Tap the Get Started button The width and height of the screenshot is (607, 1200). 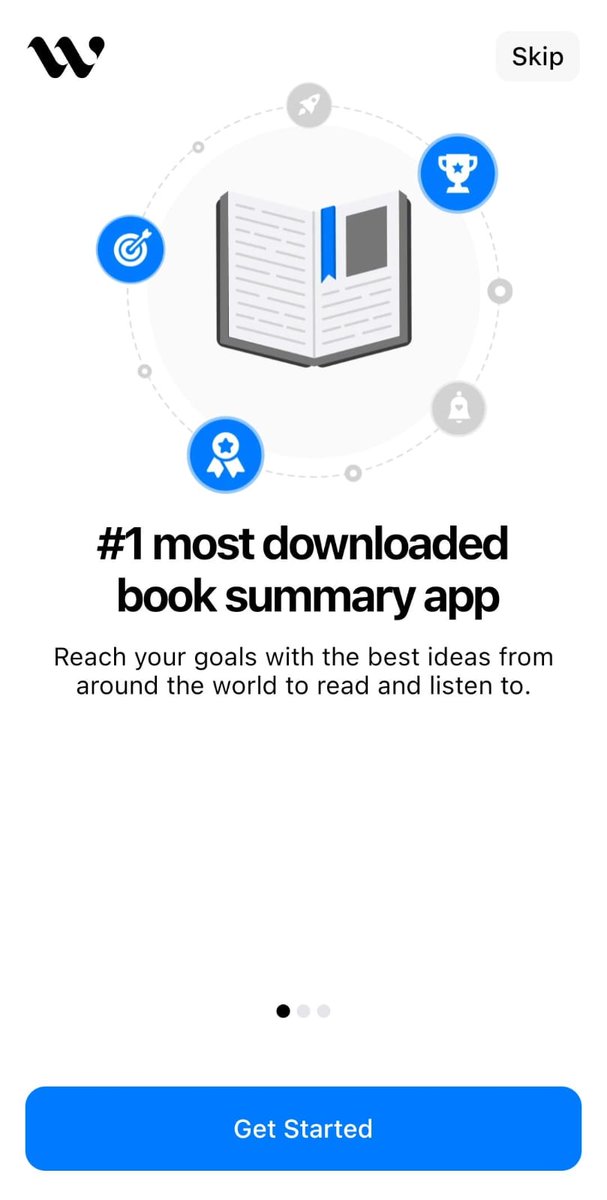pyautogui.click(x=303, y=1129)
